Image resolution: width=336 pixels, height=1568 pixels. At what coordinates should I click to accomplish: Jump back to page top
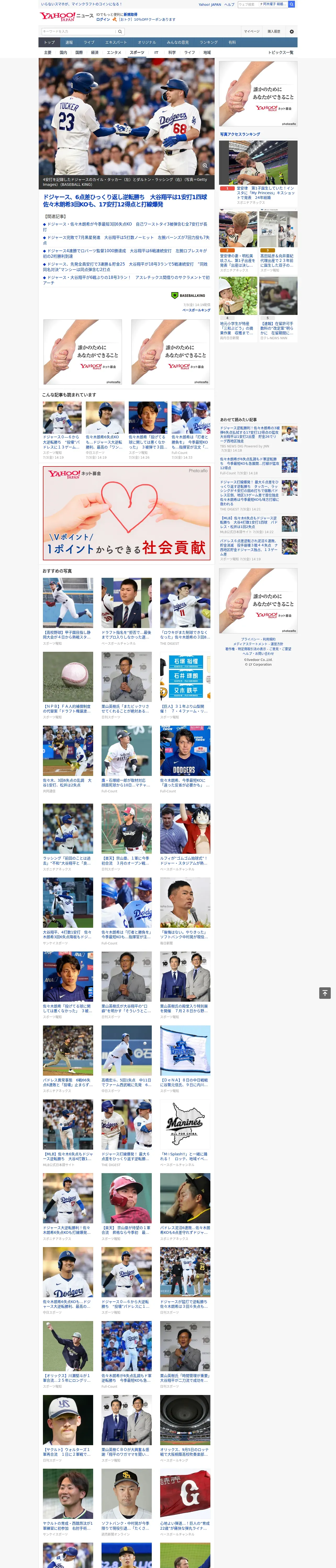[325, 993]
